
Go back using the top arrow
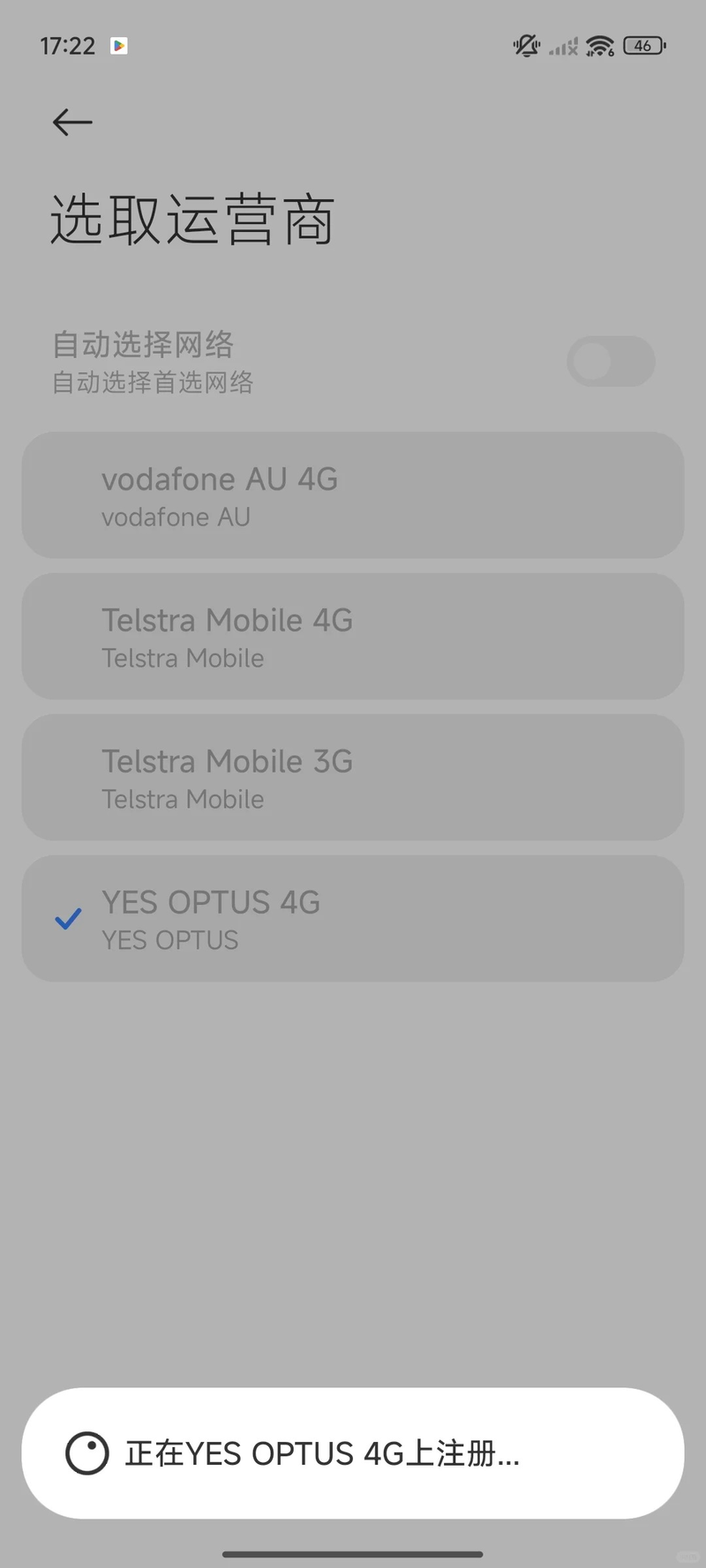tap(72, 122)
